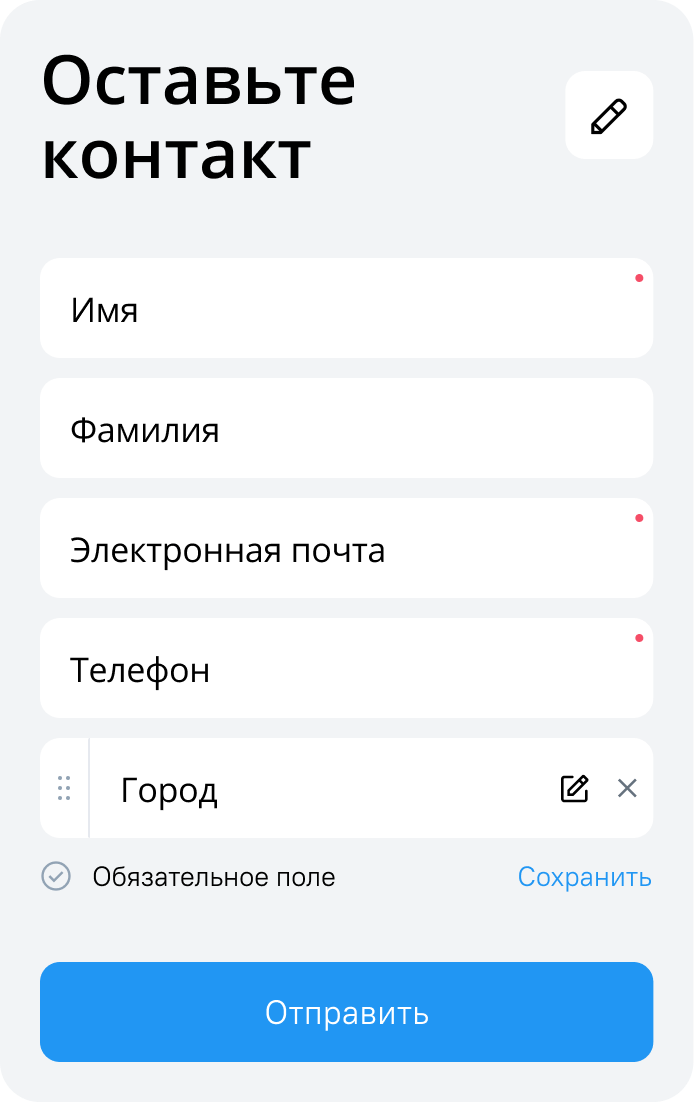This screenshot has width=694, height=1102.
Task: Tap the pencil edit button near the title
Action: [609, 115]
